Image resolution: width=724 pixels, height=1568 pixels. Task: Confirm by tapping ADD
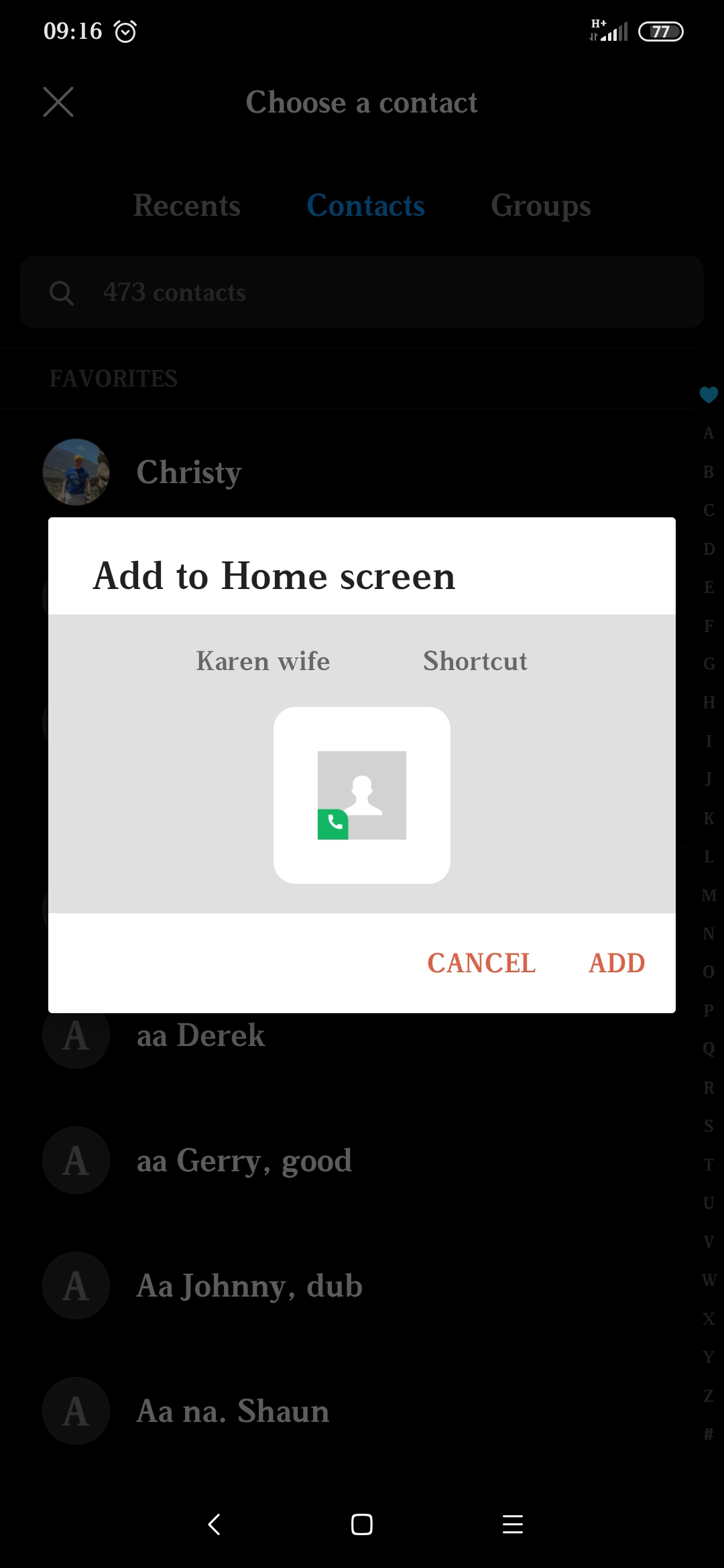click(x=617, y=963)
